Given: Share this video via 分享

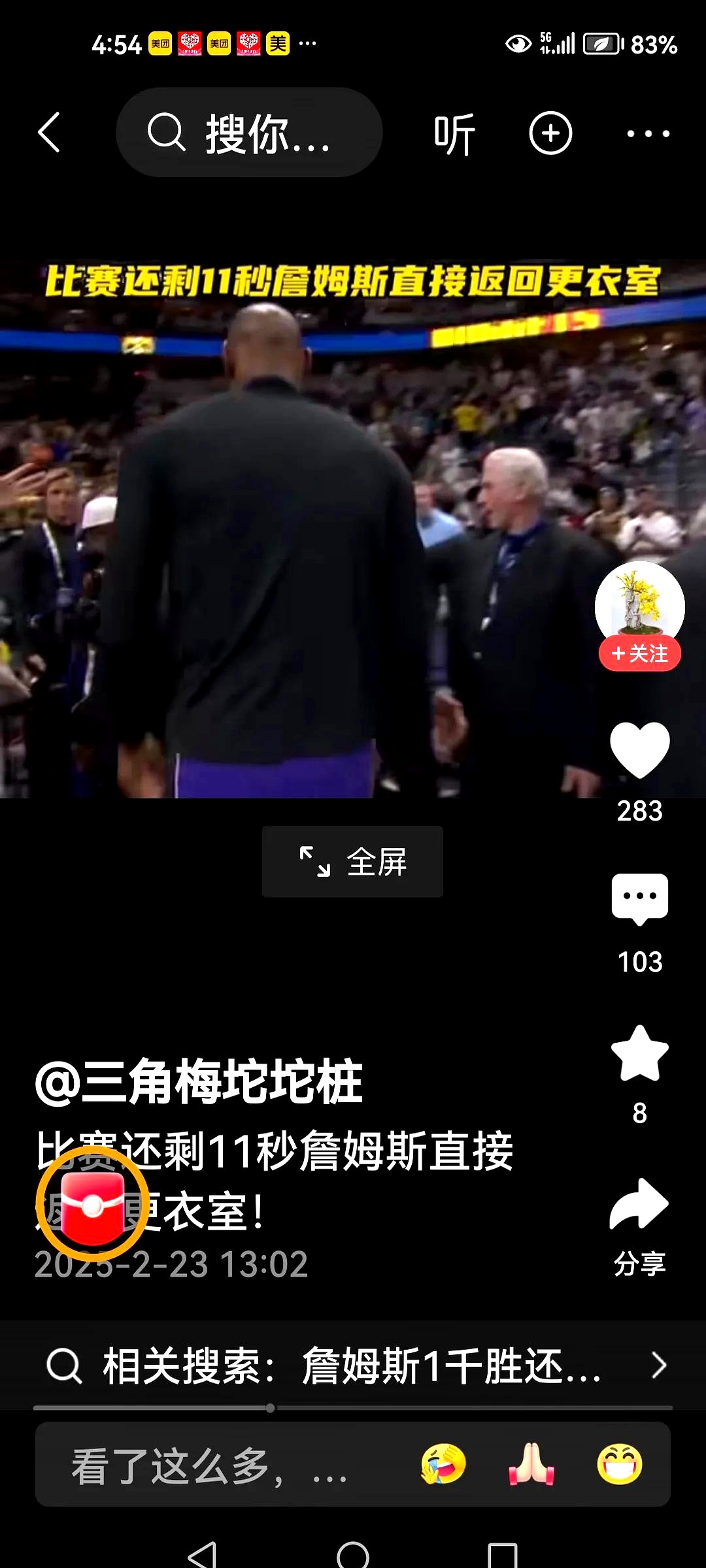Looking at the screenshot, I should pos(639,1206).
